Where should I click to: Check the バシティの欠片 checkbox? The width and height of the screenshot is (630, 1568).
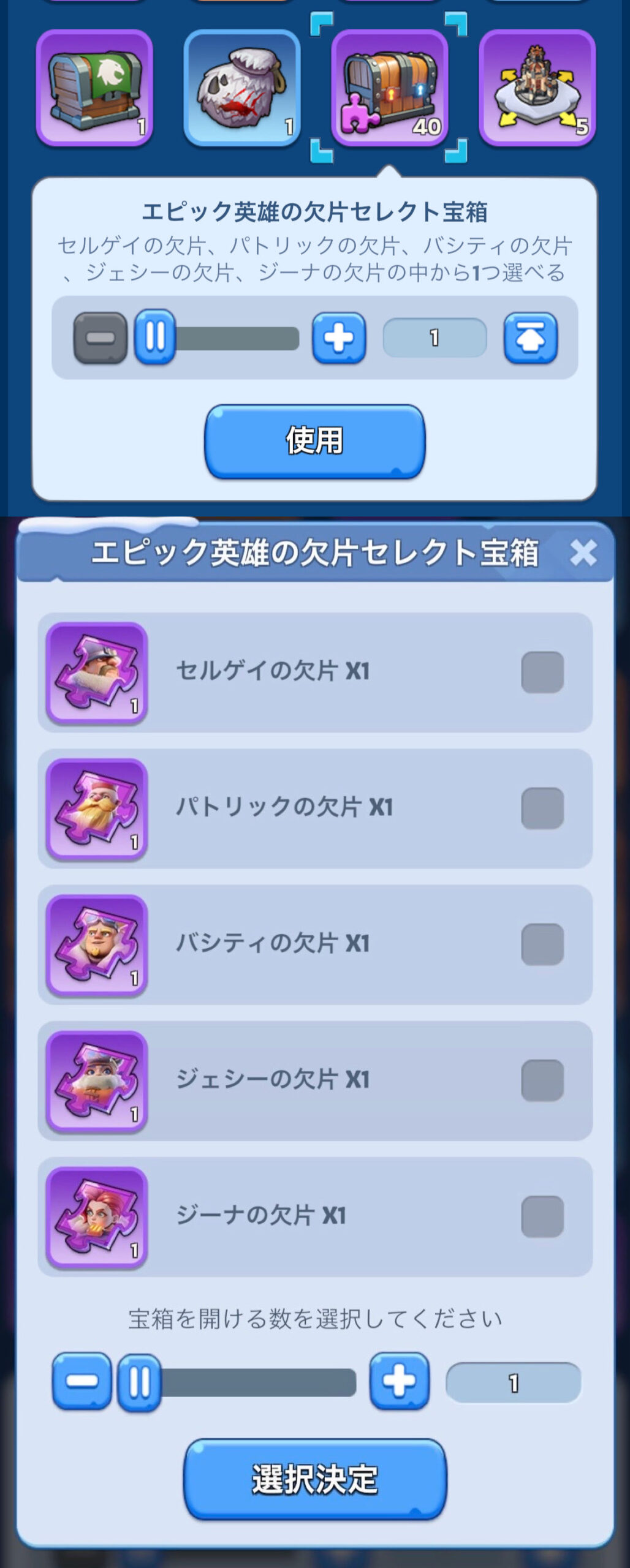[542, 944]
